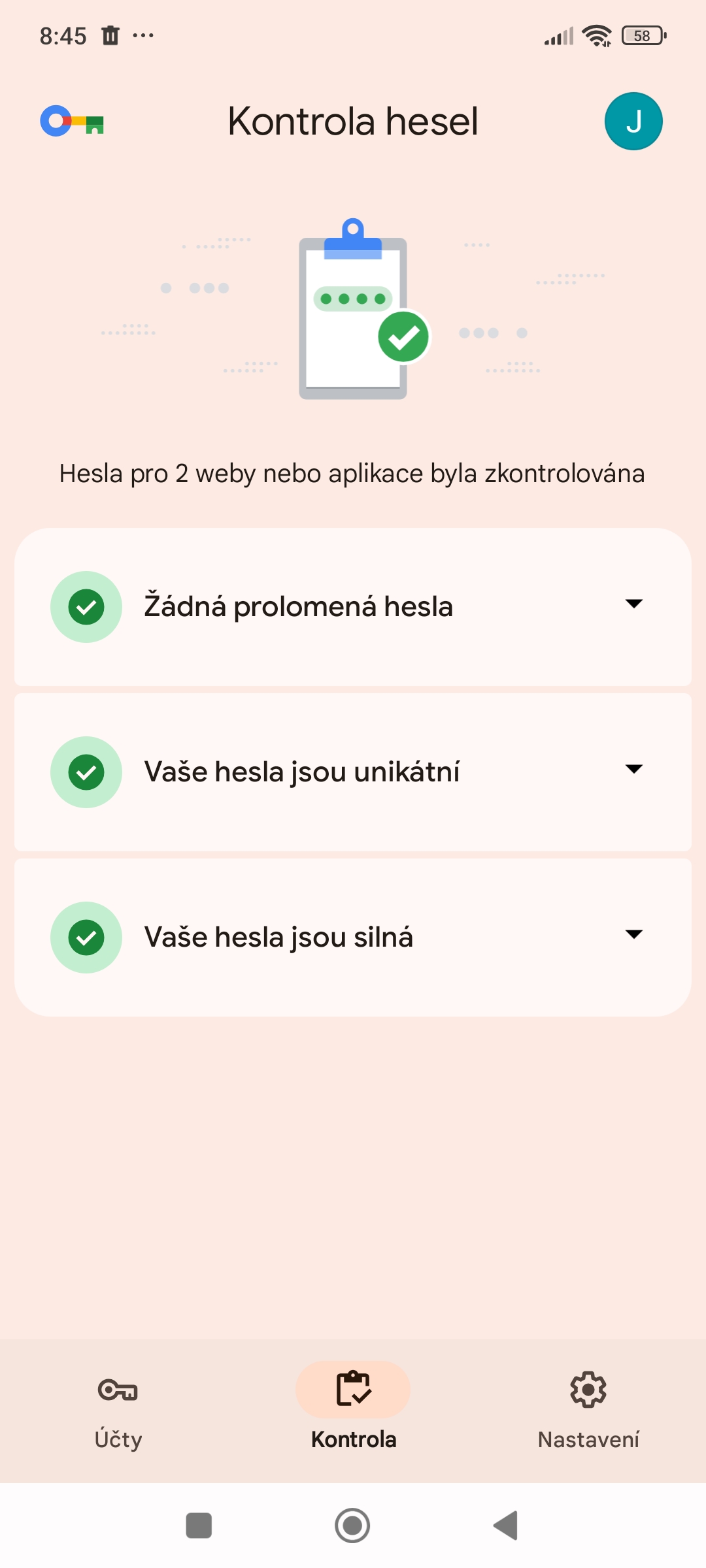This screenshot has width=706, height=1568.
Task: Expand Vaše hesla jsou silná
Action: point(353,938)
